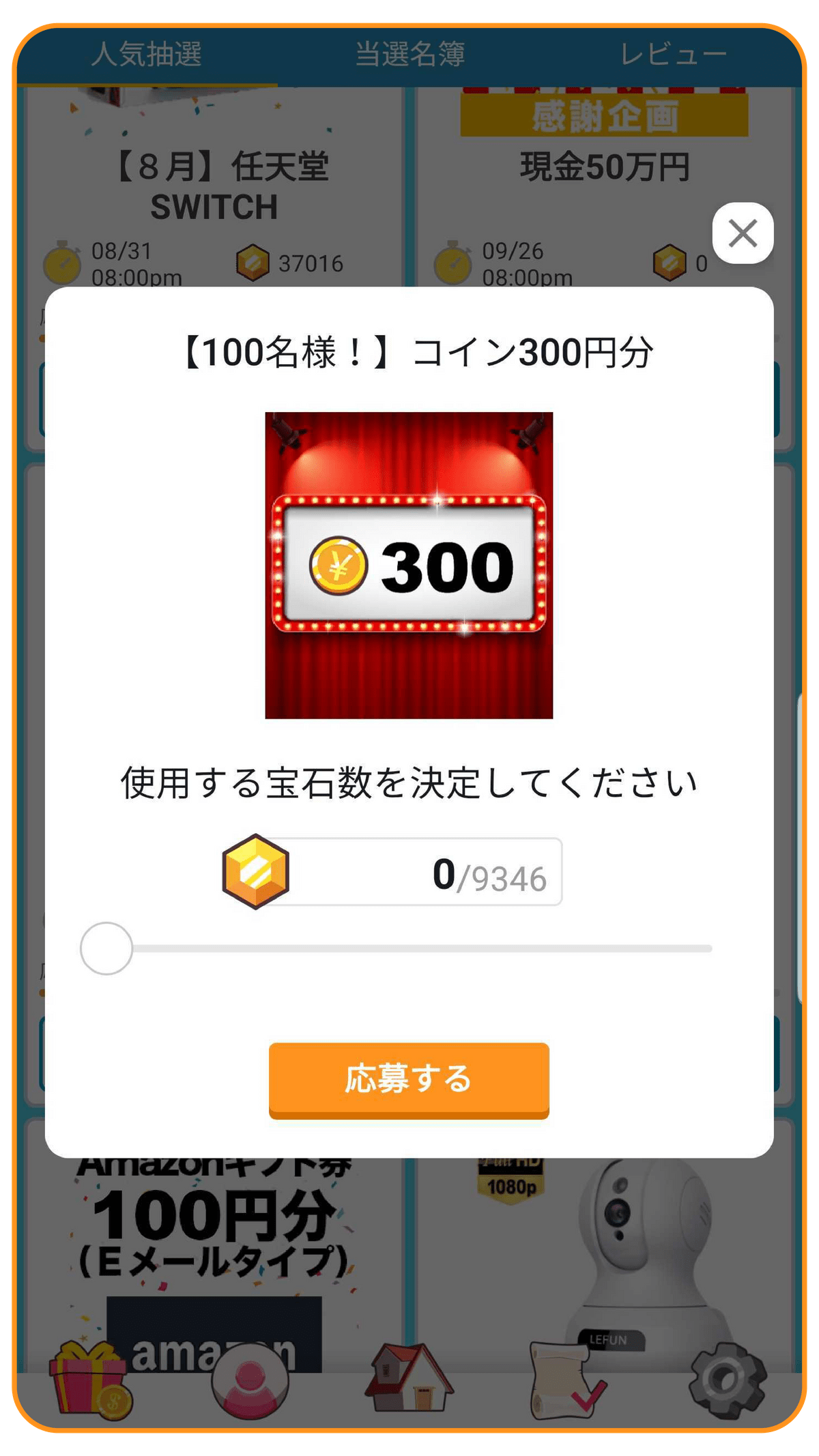819x1456 pixels.
Task: Open the profile avatar in bottom bar
Action: pyautogui.click(x=250, y=1381)
